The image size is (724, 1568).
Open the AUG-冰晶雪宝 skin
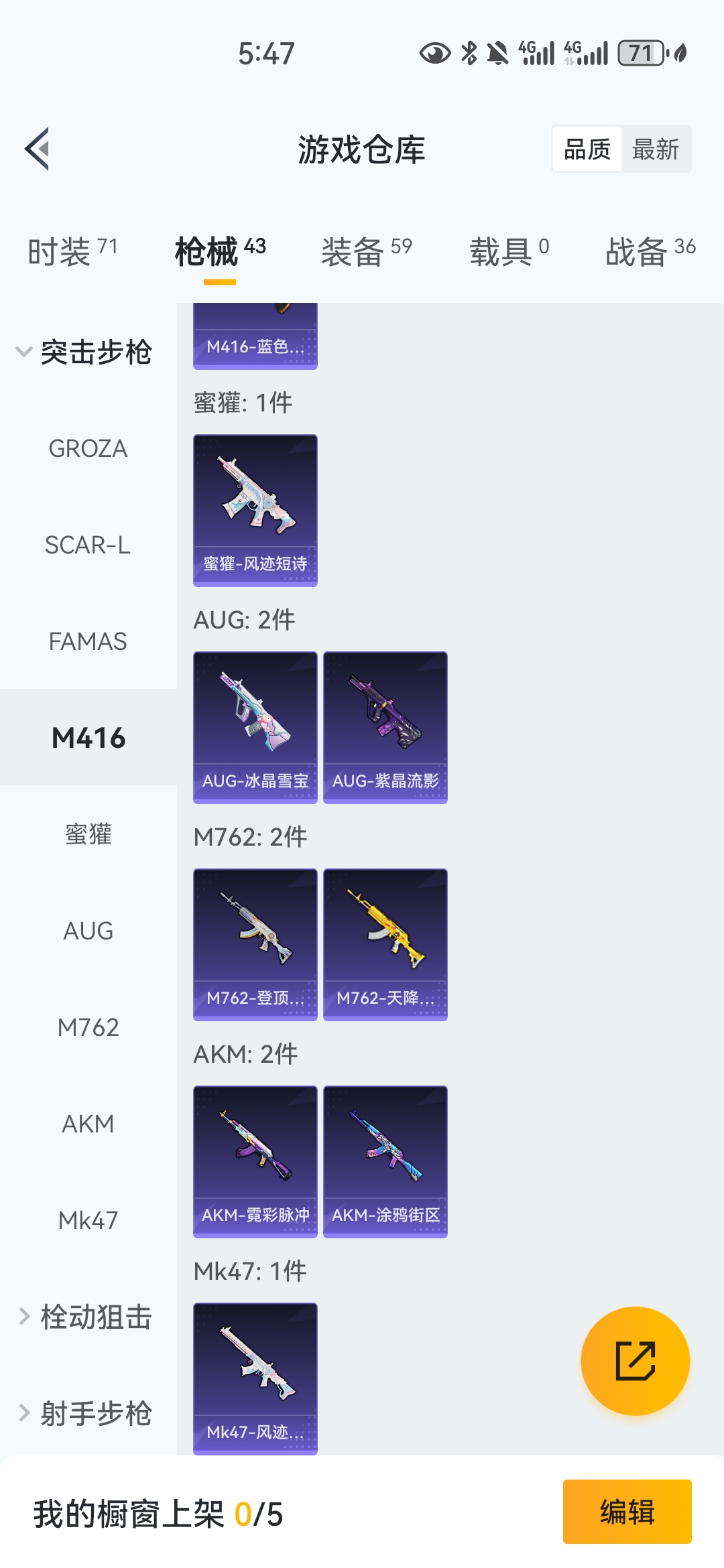[255, 727]
